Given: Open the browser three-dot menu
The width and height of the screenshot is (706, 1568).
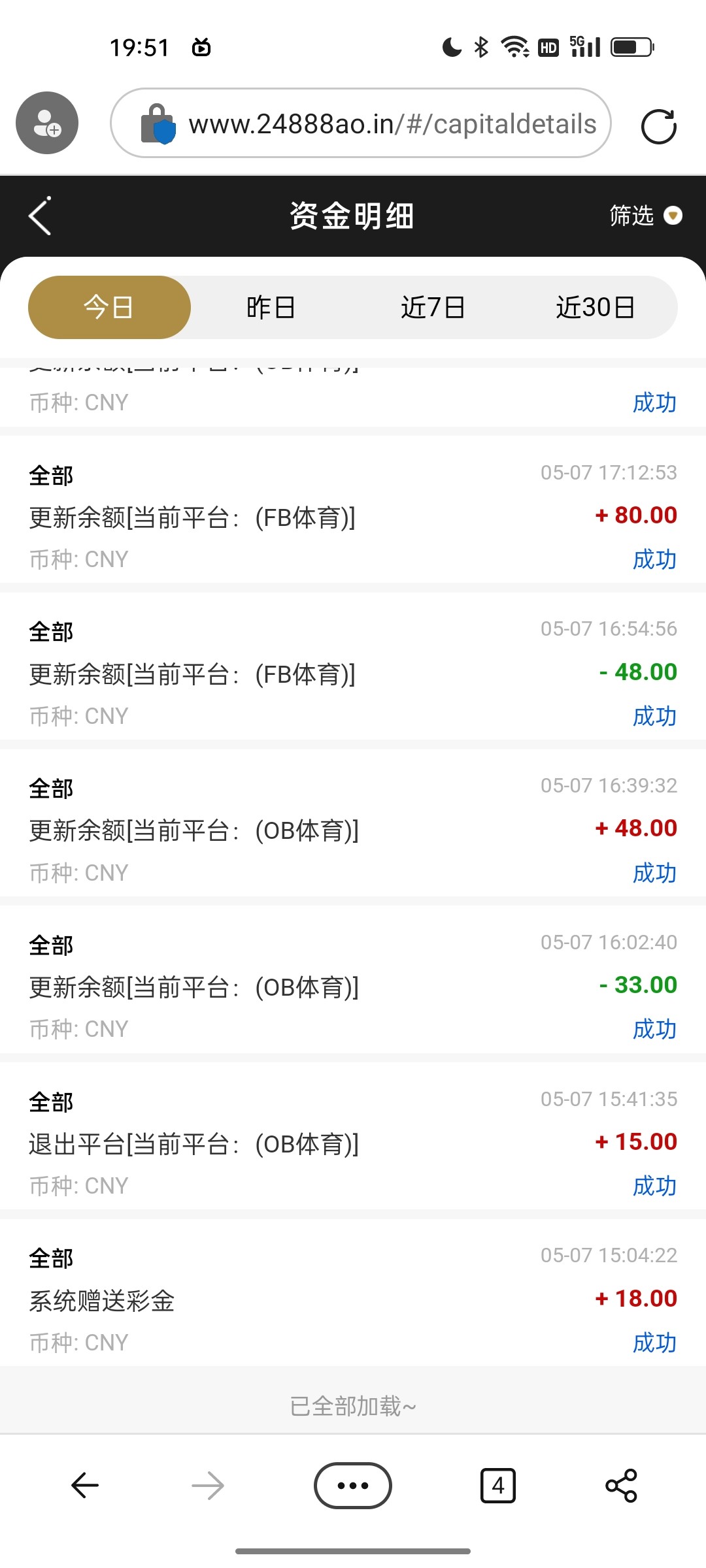Looking at the screenshot, I should (353, 1486).
